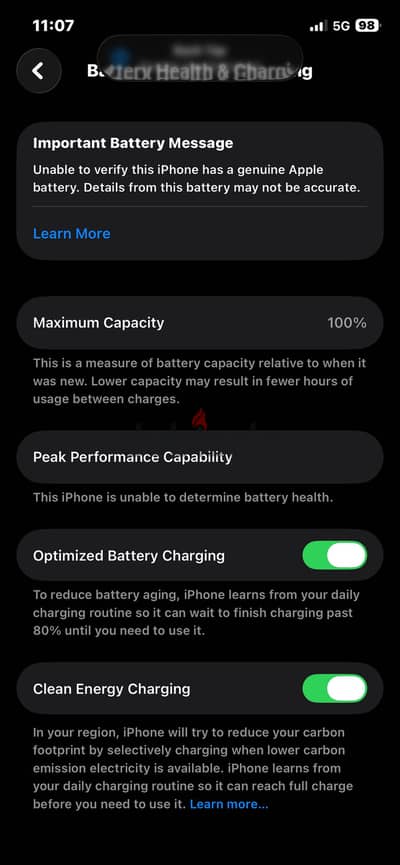
Task: Open Peak Performance Capability row
Action: point(200,457)
